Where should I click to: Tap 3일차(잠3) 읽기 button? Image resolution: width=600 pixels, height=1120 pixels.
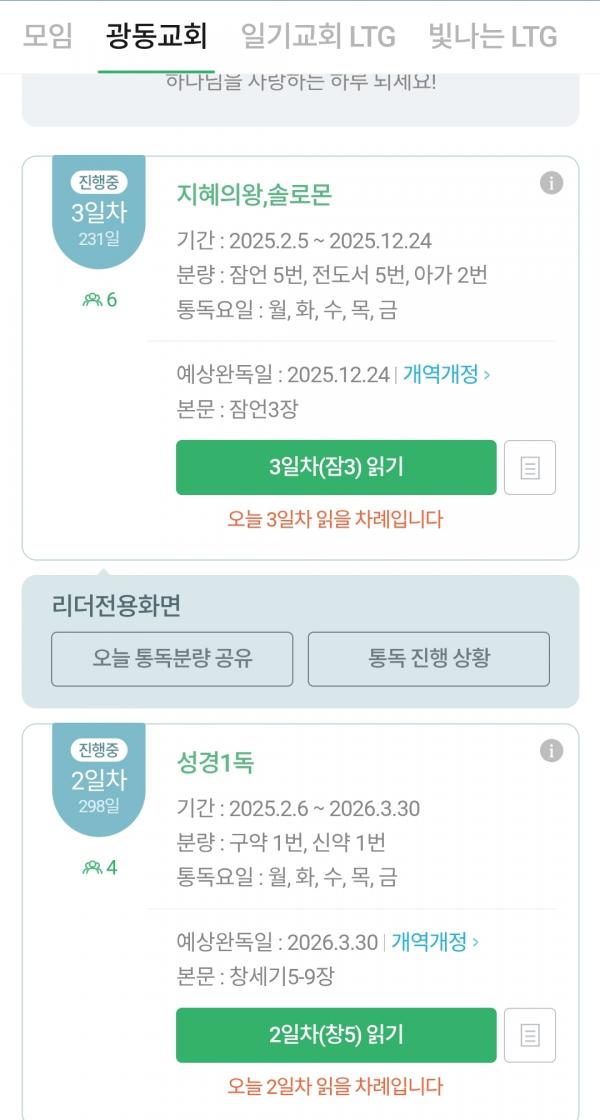click(336, 467)
